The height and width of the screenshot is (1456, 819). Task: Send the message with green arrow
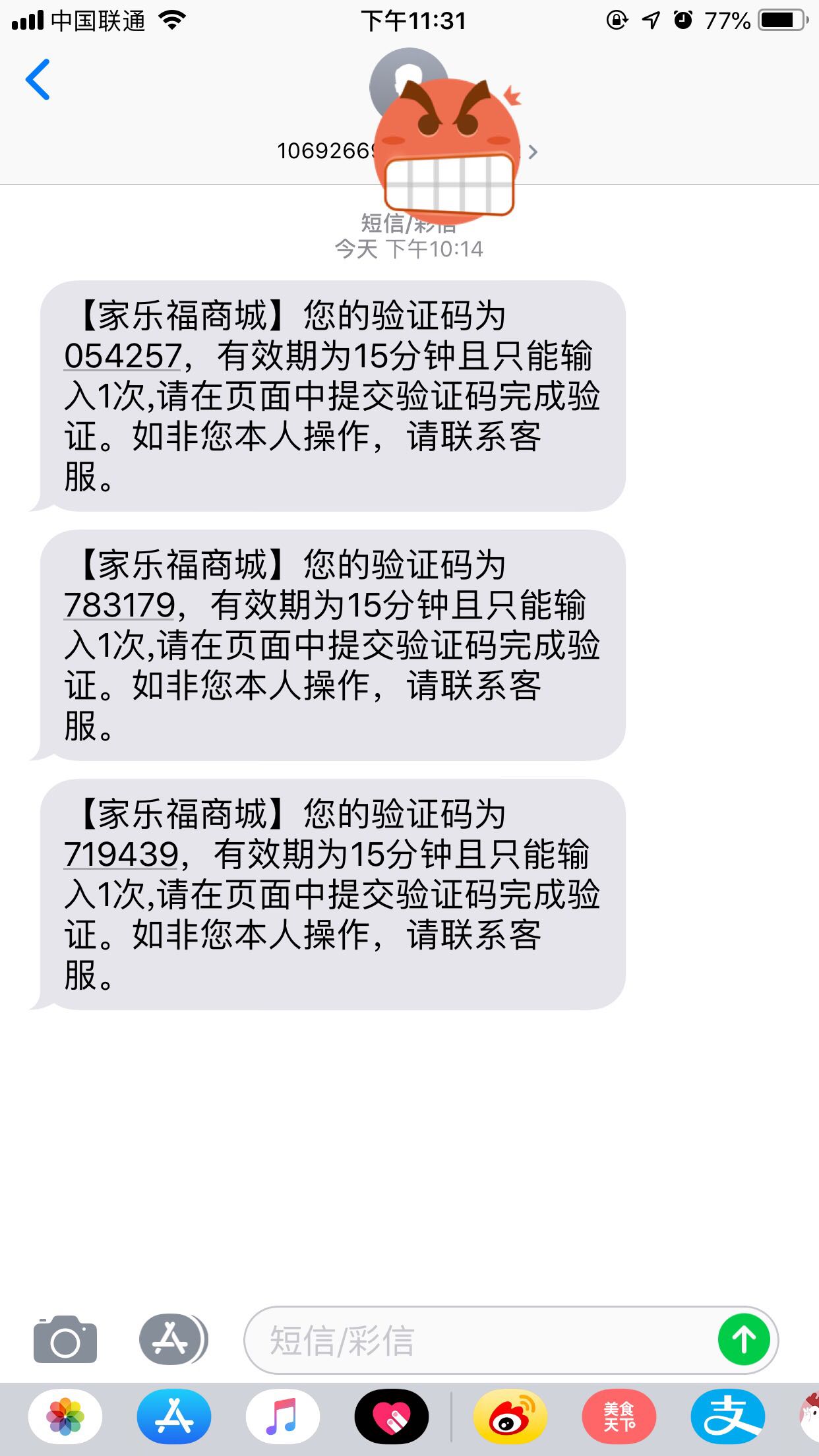pyautogui.click(x=744, y=1339)
